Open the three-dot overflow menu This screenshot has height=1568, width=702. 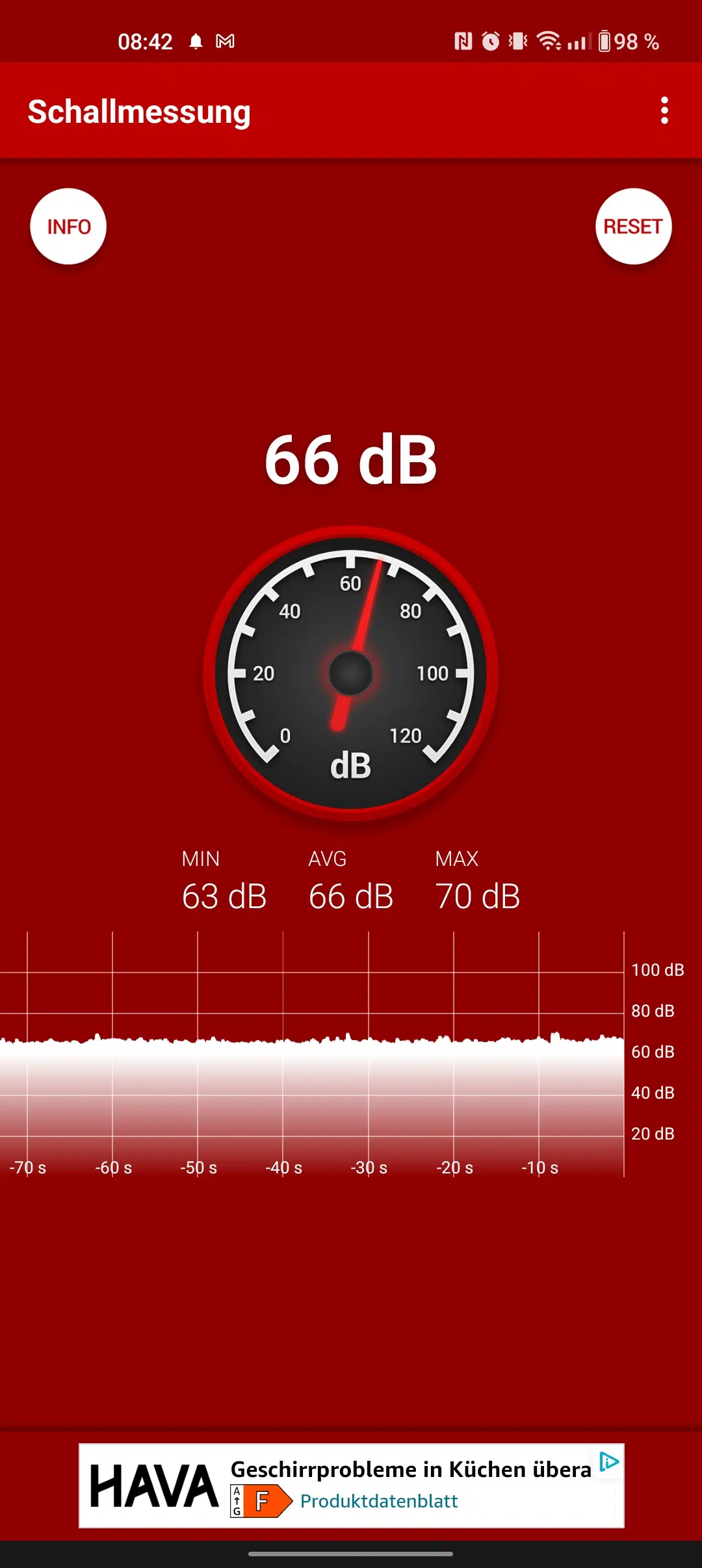[x=664, y=111]
